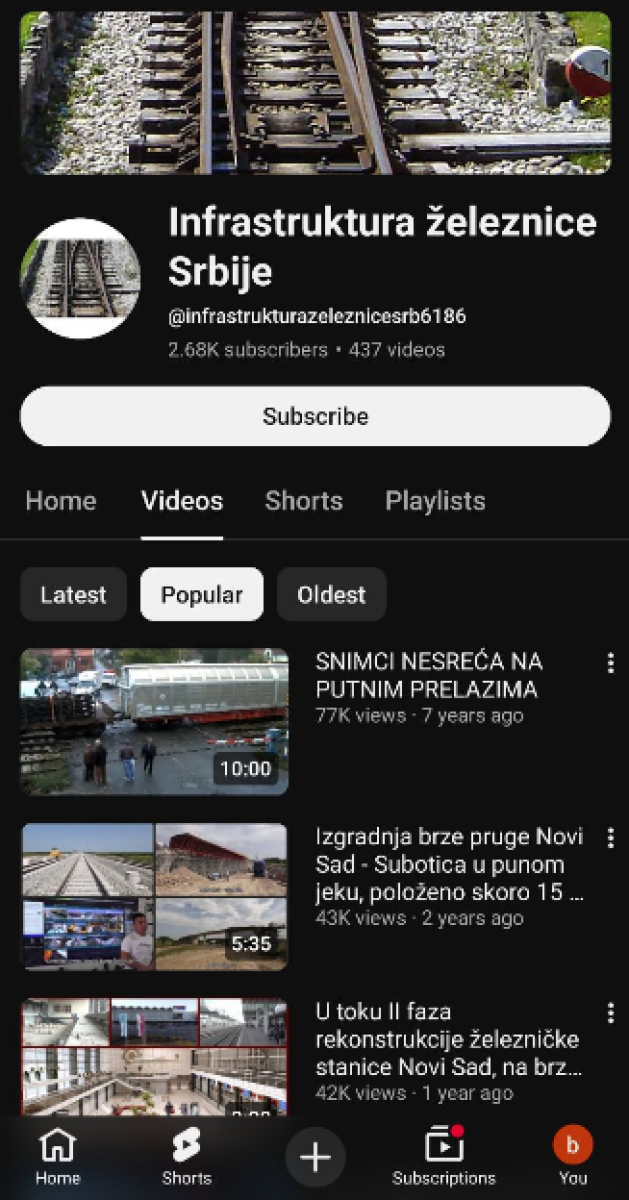The height and width of the screenshot is (1200, 629).
Task: Go to the YouTube Home feed
Action: pos(58,1157)
